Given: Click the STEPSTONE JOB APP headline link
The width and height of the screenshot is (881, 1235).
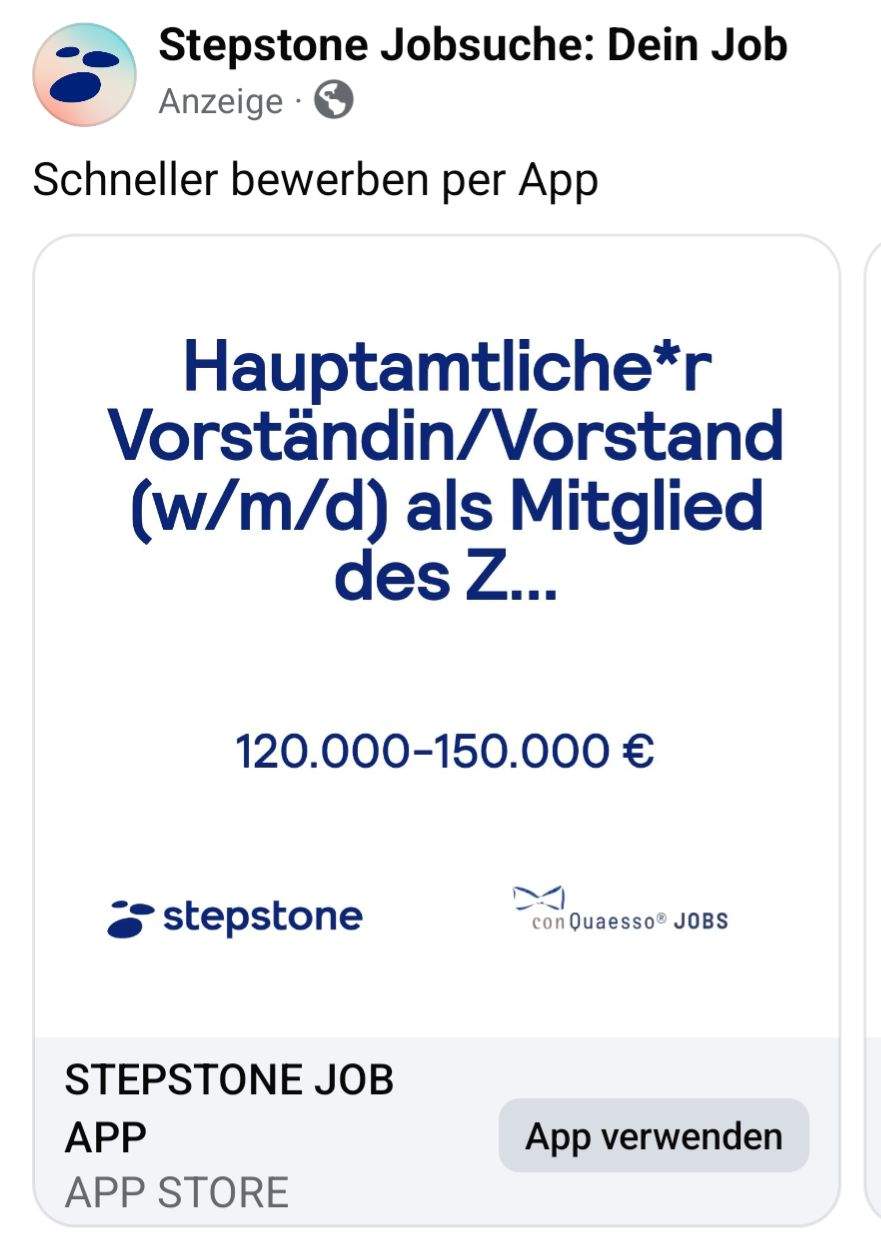Looking at the screenshot, I should [228, 1105].
